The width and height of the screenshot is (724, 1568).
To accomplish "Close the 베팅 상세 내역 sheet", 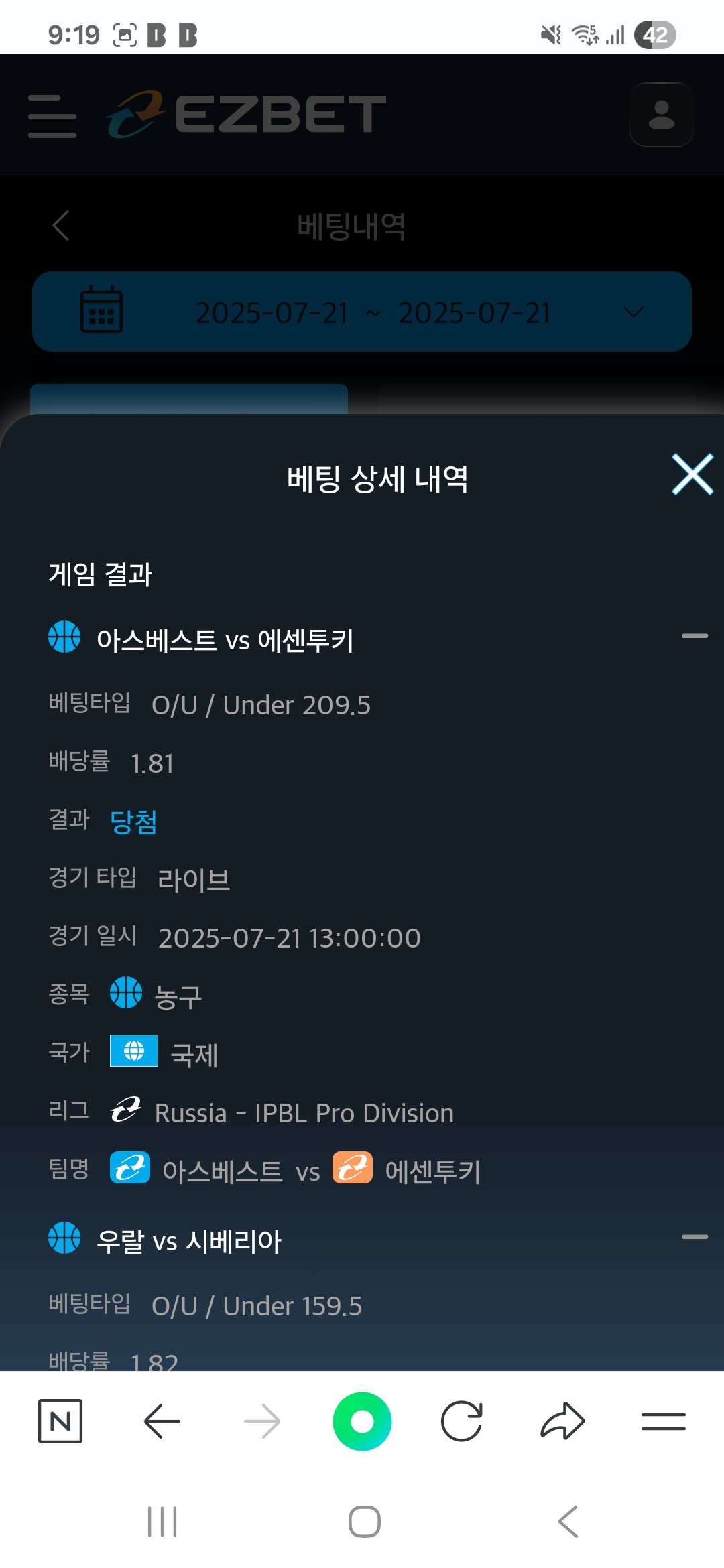I will click(692, 474).
